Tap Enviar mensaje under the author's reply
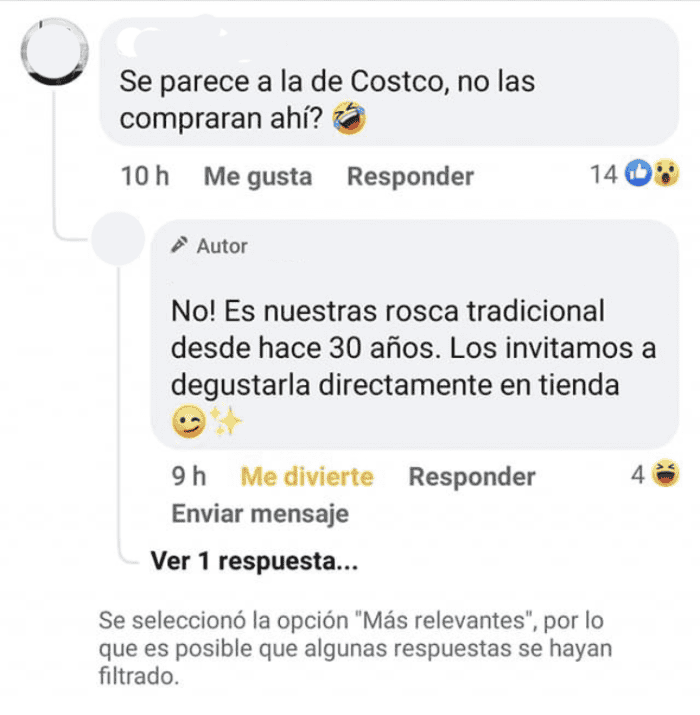This screenshot has width=700, height=715. coord(260,514)
